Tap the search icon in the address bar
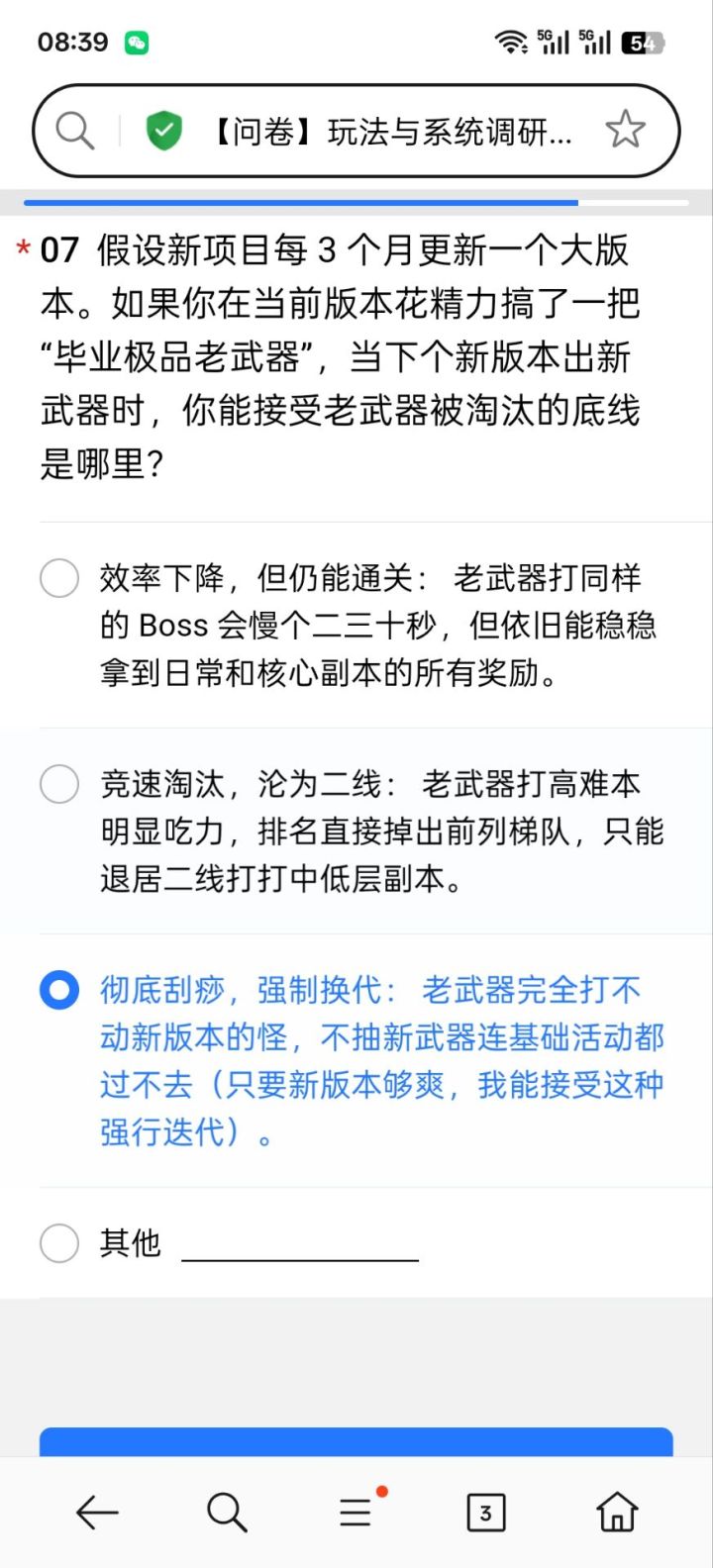The height and width of the screenshot is (1568, 713). tap(74, 131)
